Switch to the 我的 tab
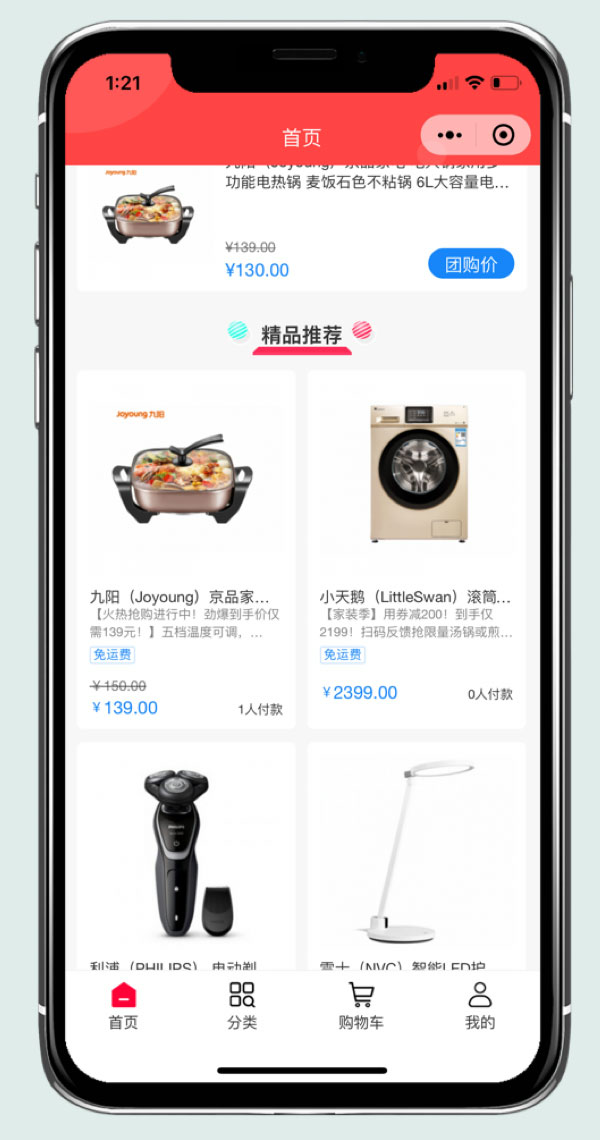The image size is (600, 1140). point(480,1006)
